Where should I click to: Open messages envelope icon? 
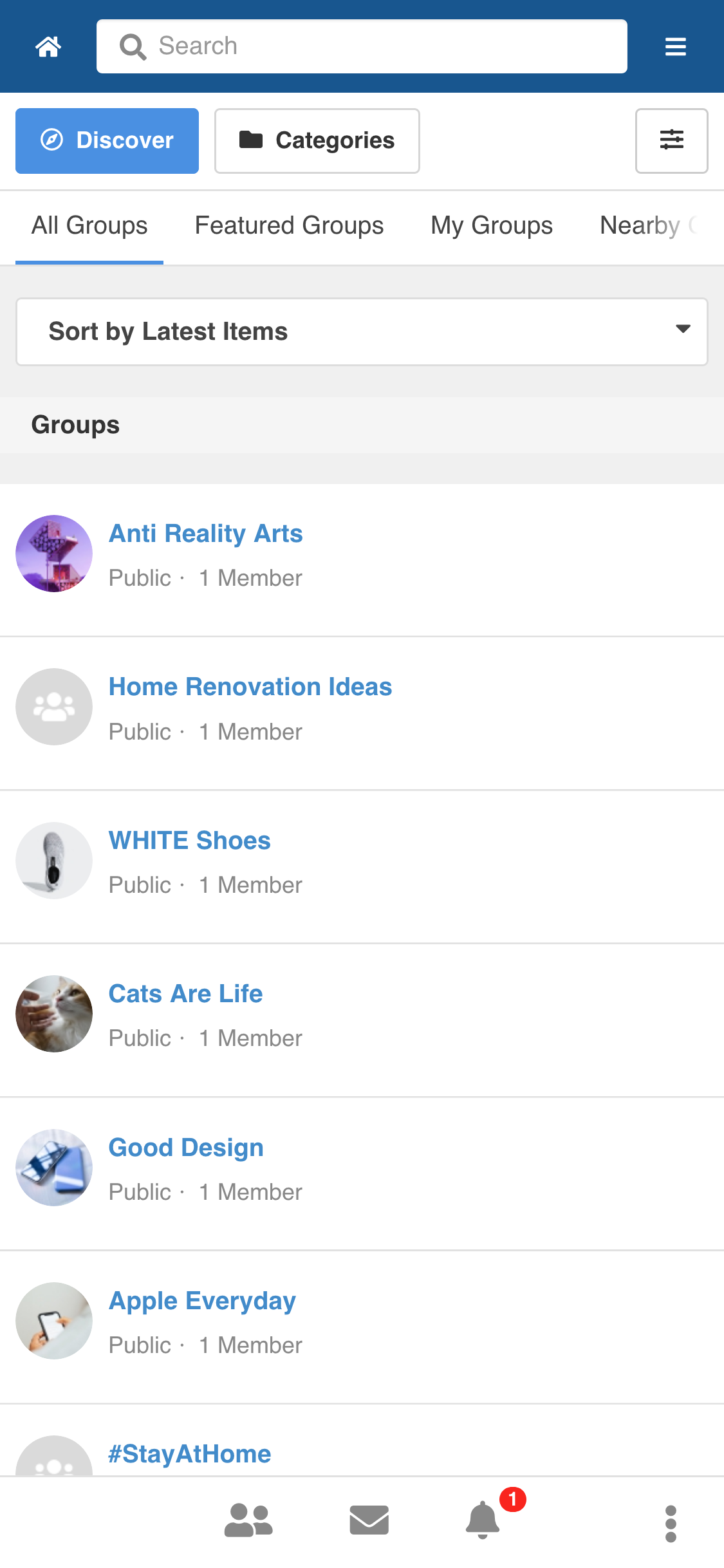[x=369, y=1520]
